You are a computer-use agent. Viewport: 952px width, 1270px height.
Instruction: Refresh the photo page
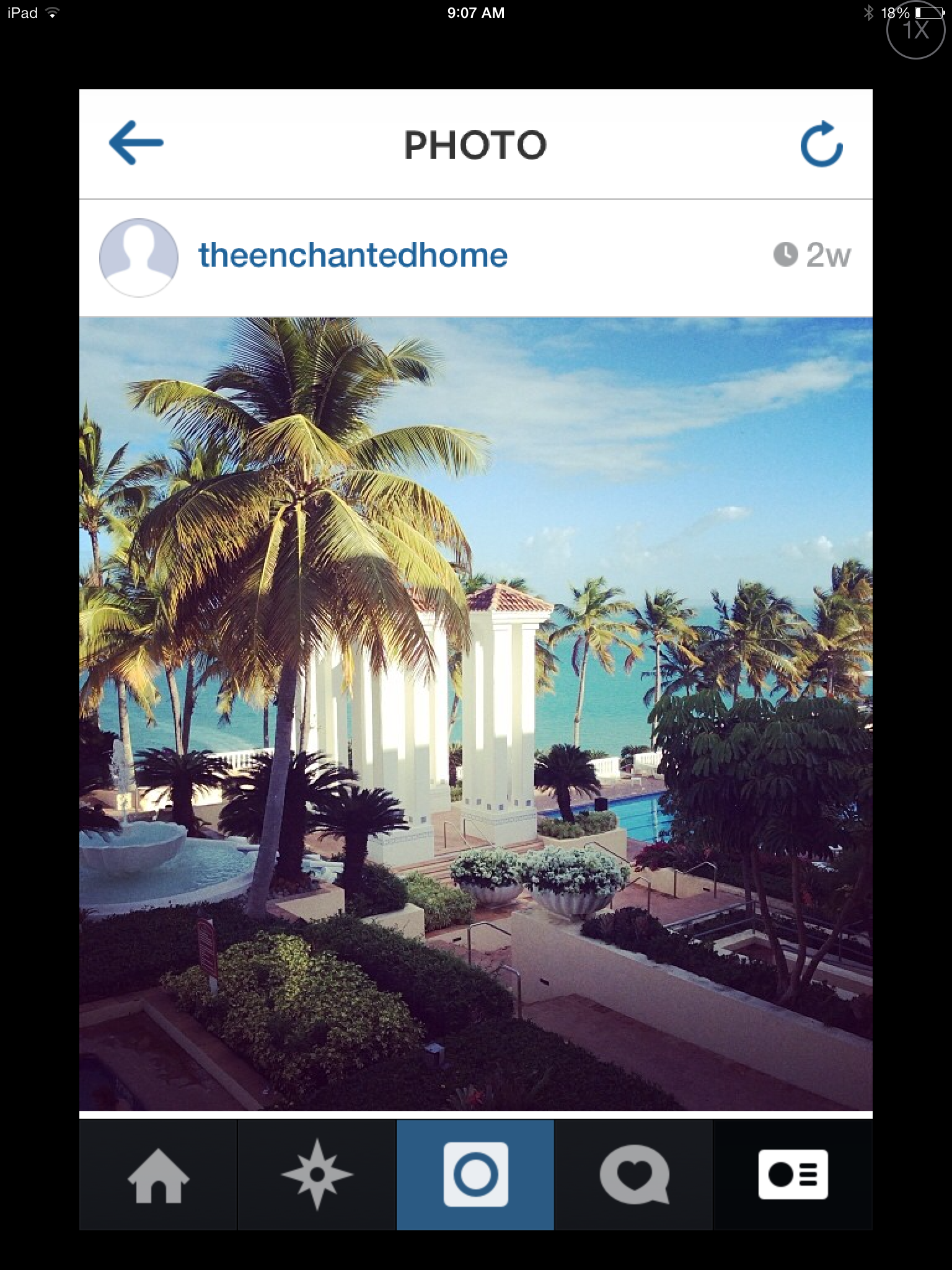click(x=821, y=144)
